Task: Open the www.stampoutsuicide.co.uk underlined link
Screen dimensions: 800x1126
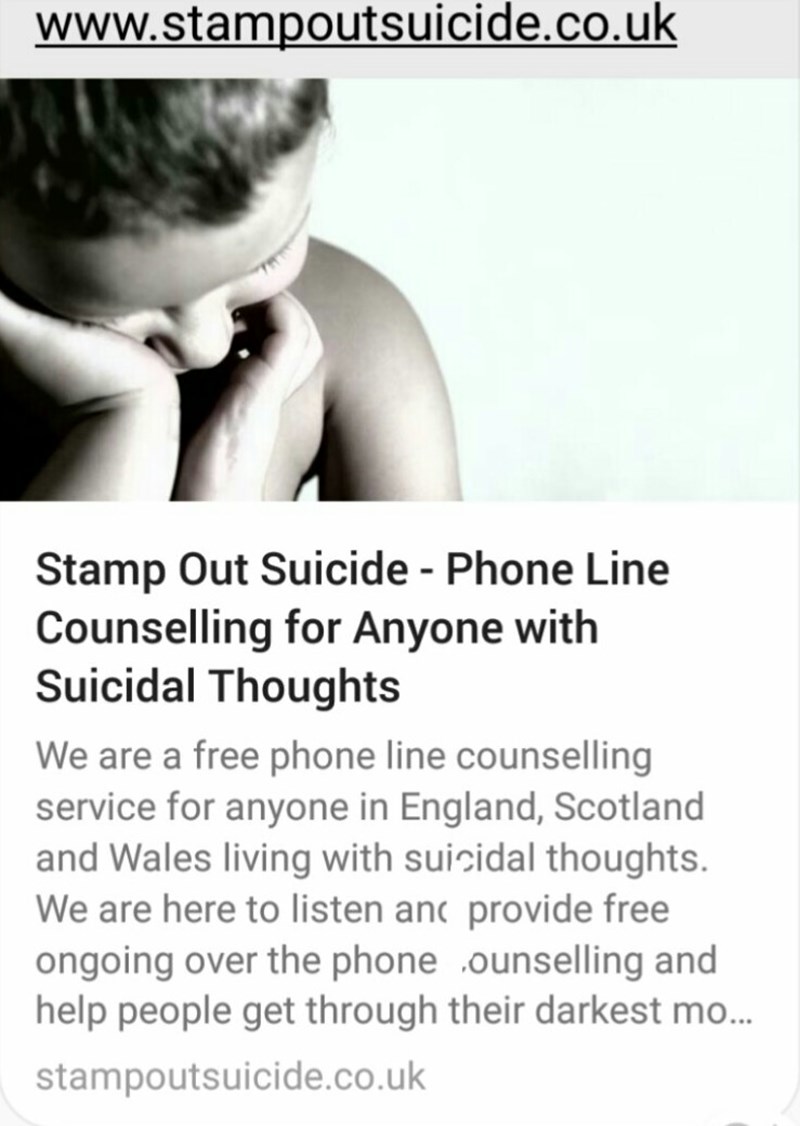Action: point(356,25)
